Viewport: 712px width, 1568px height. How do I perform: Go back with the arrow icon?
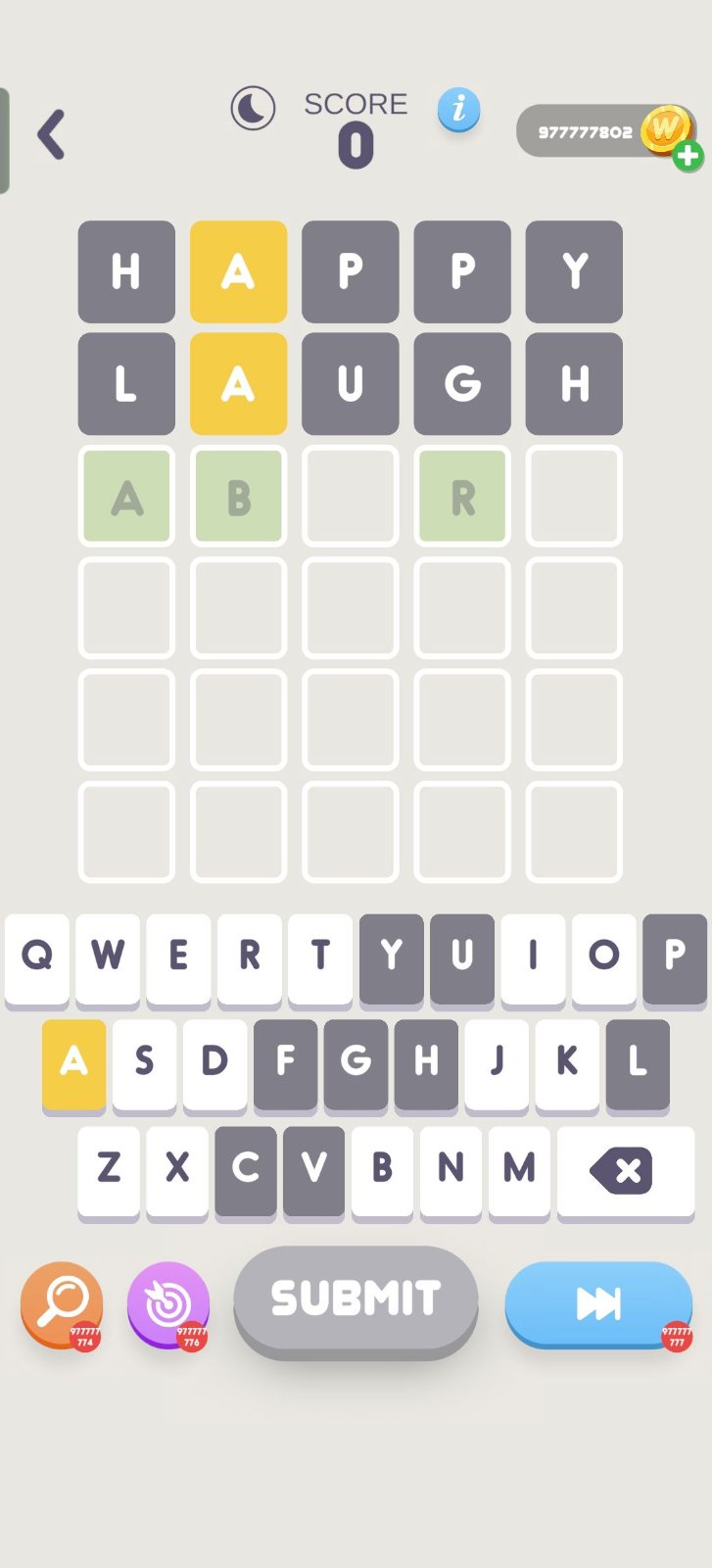51,135
